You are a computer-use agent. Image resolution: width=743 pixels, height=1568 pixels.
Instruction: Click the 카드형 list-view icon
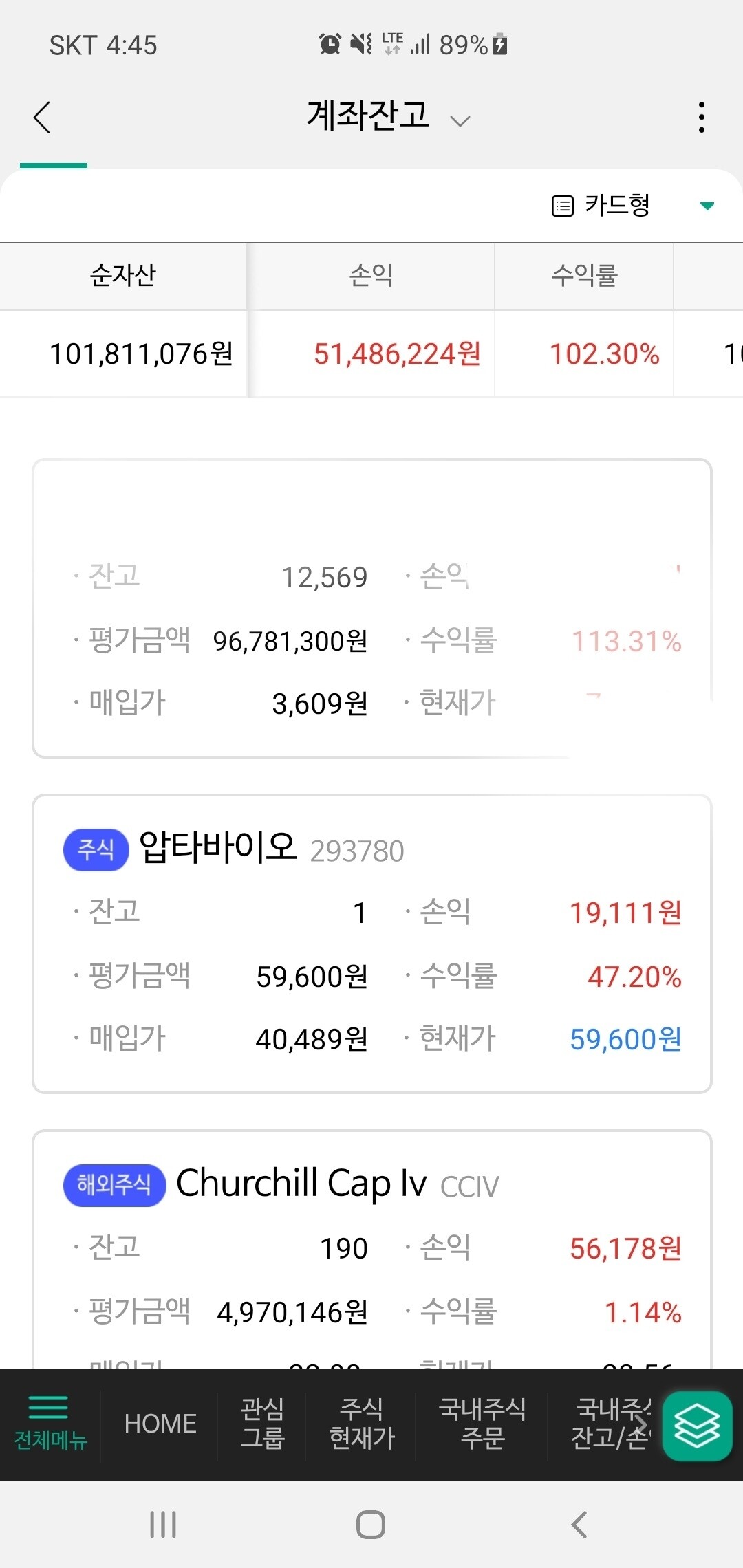coord(563,204)
